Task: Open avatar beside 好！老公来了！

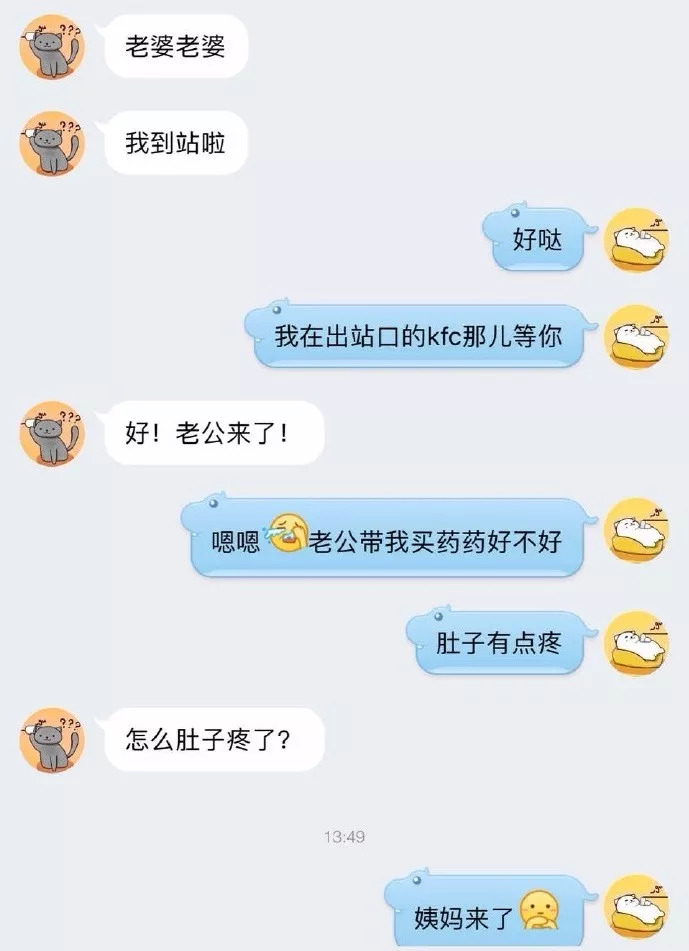Action: click(x=52, y=434)
